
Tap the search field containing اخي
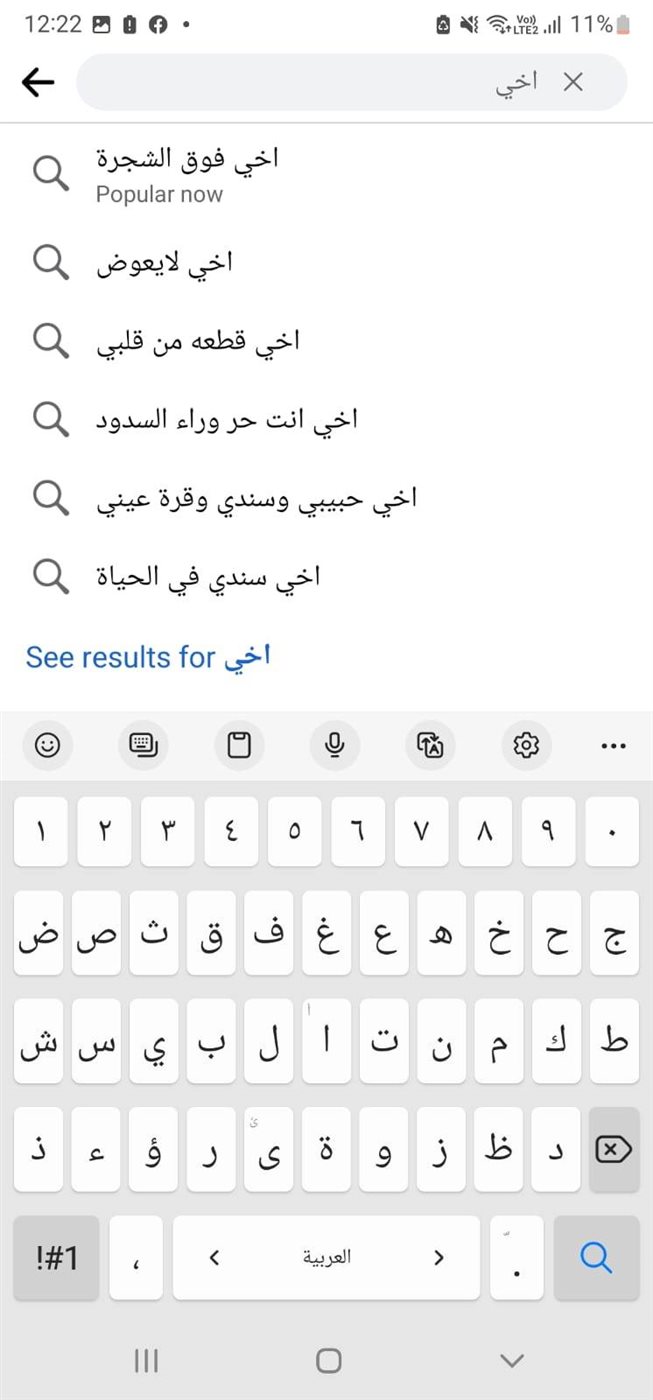(351, 82)
